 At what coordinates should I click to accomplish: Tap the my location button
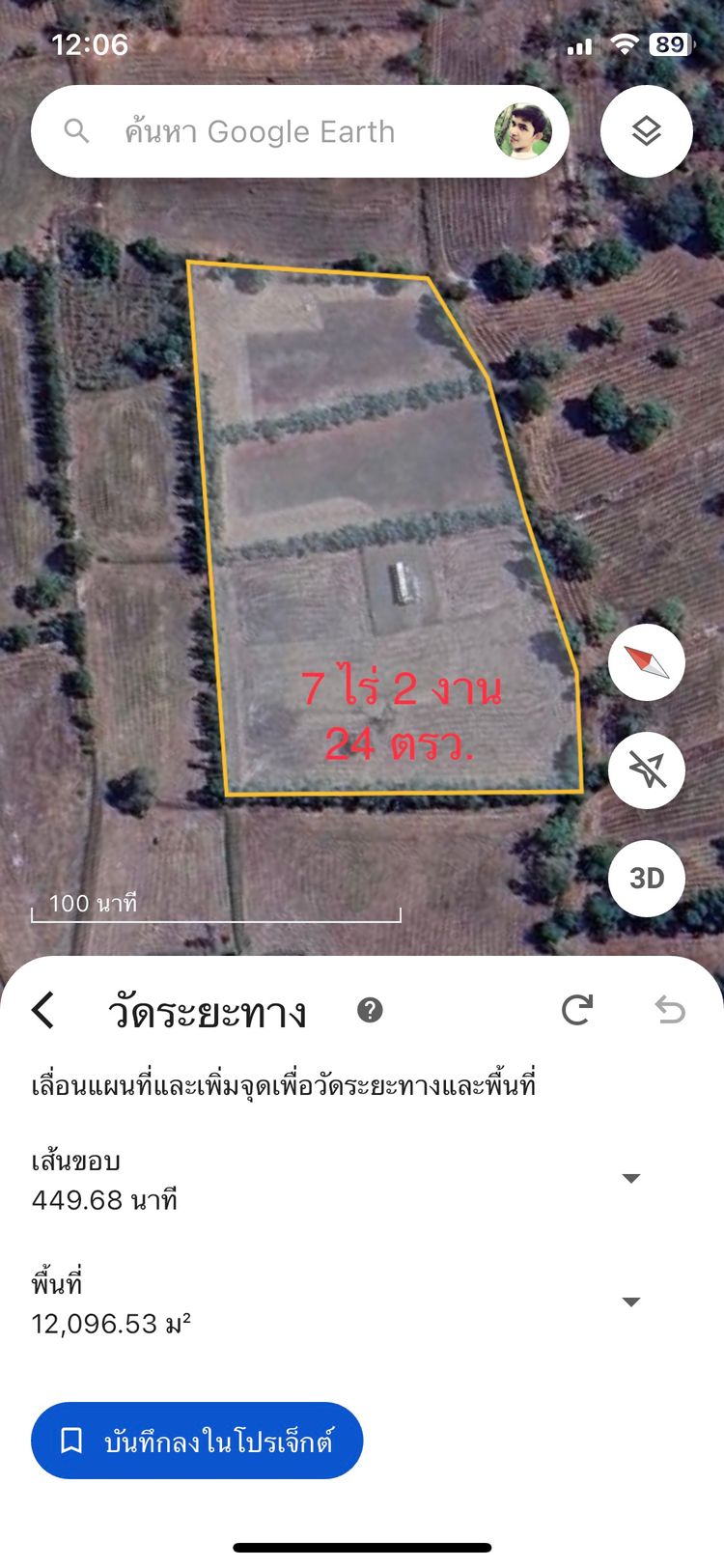(646, 770)
